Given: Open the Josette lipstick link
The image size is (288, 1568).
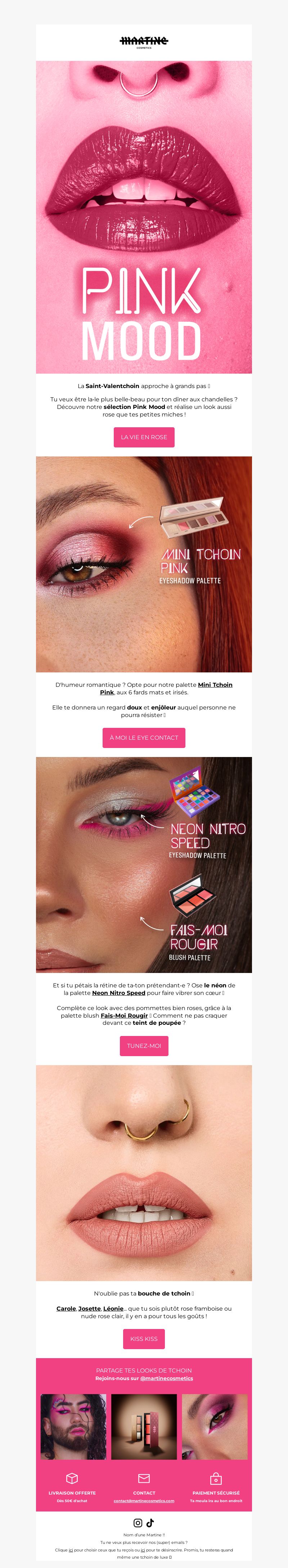Looking at the screenshot, I should (x=90, y=1308).
